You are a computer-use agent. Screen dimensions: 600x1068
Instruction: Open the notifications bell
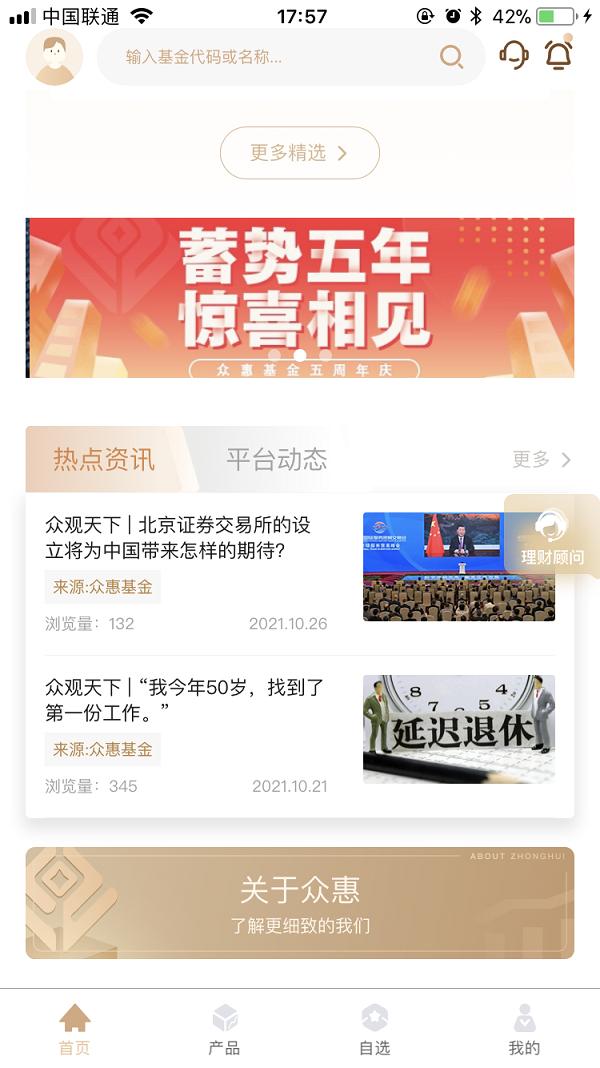558,55
